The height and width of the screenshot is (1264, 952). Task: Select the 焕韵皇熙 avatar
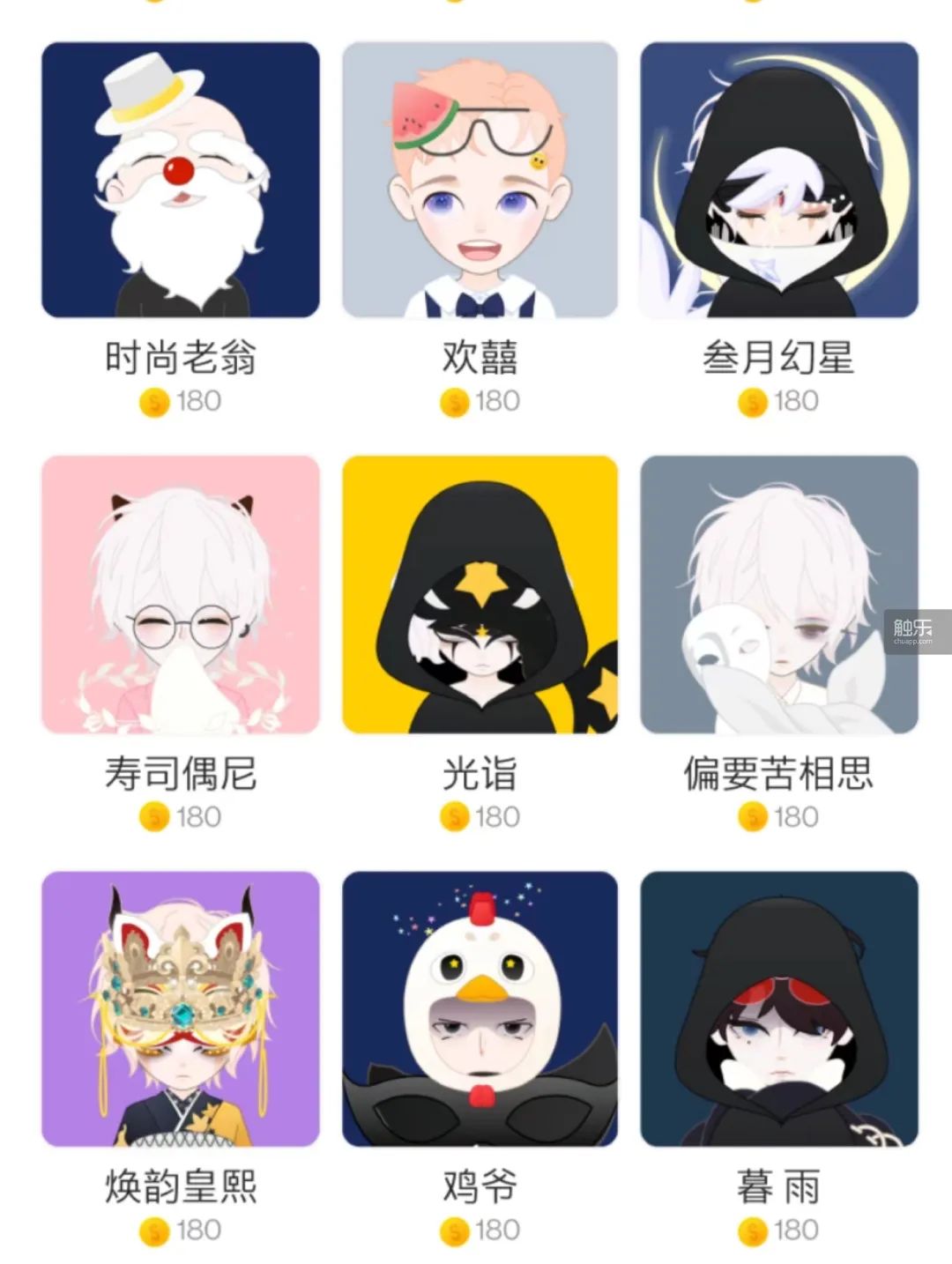(x=181, y=1008)
